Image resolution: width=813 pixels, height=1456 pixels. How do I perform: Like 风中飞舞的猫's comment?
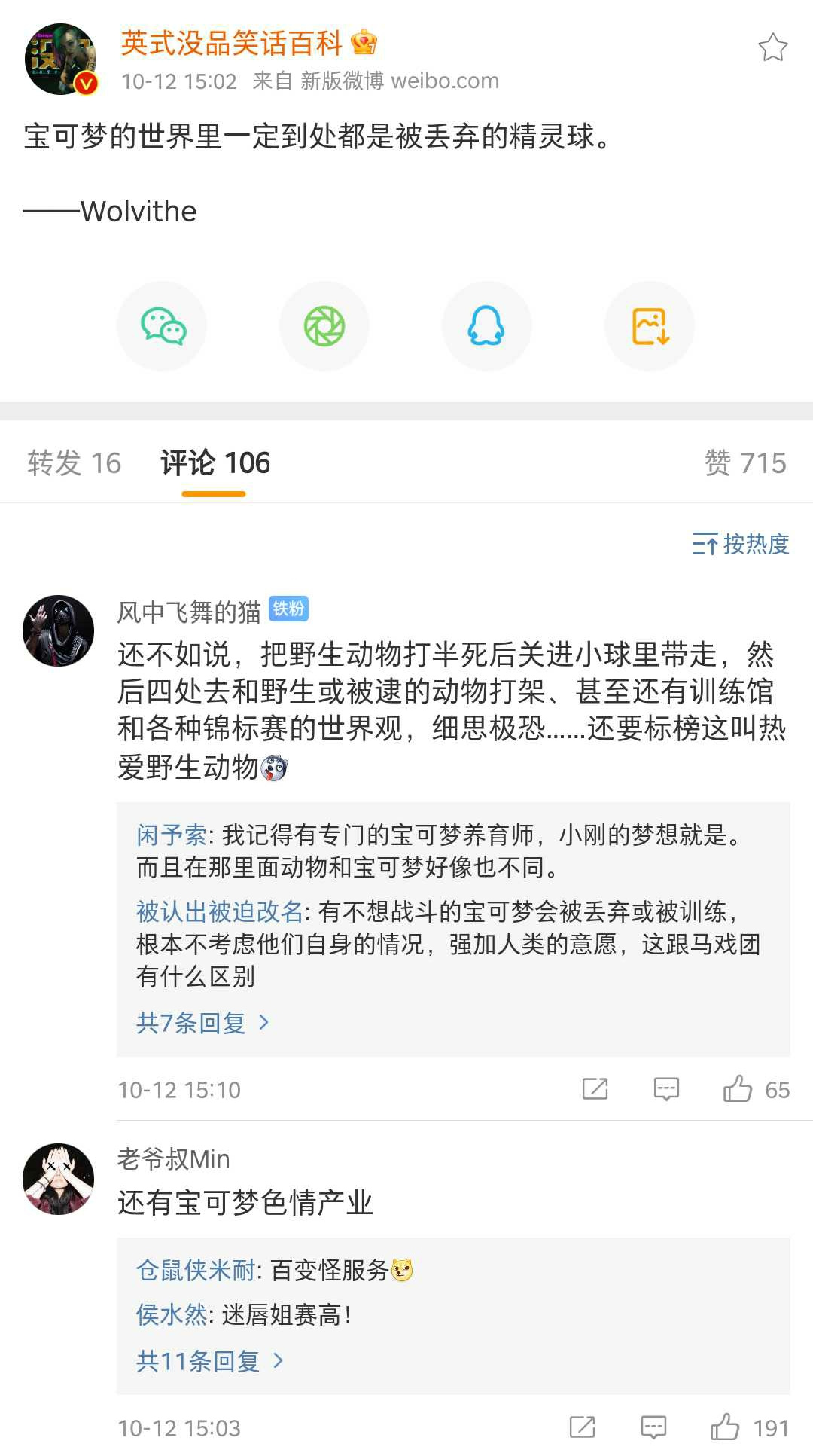[x=738, y=1089]
